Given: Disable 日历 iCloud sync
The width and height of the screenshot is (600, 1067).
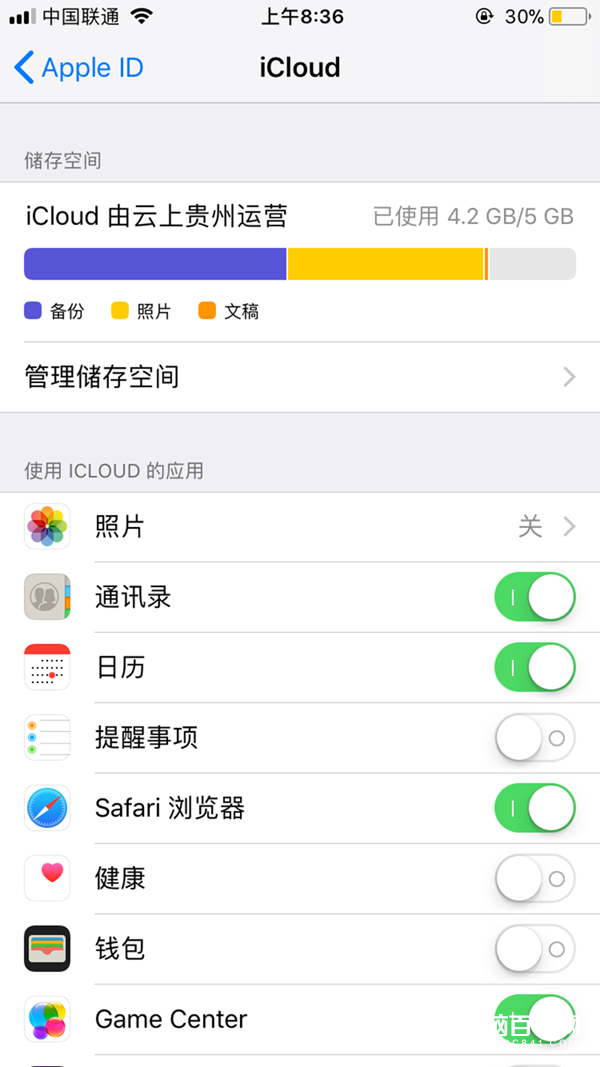Looking at the screenshot, I should tap(535, 668).
